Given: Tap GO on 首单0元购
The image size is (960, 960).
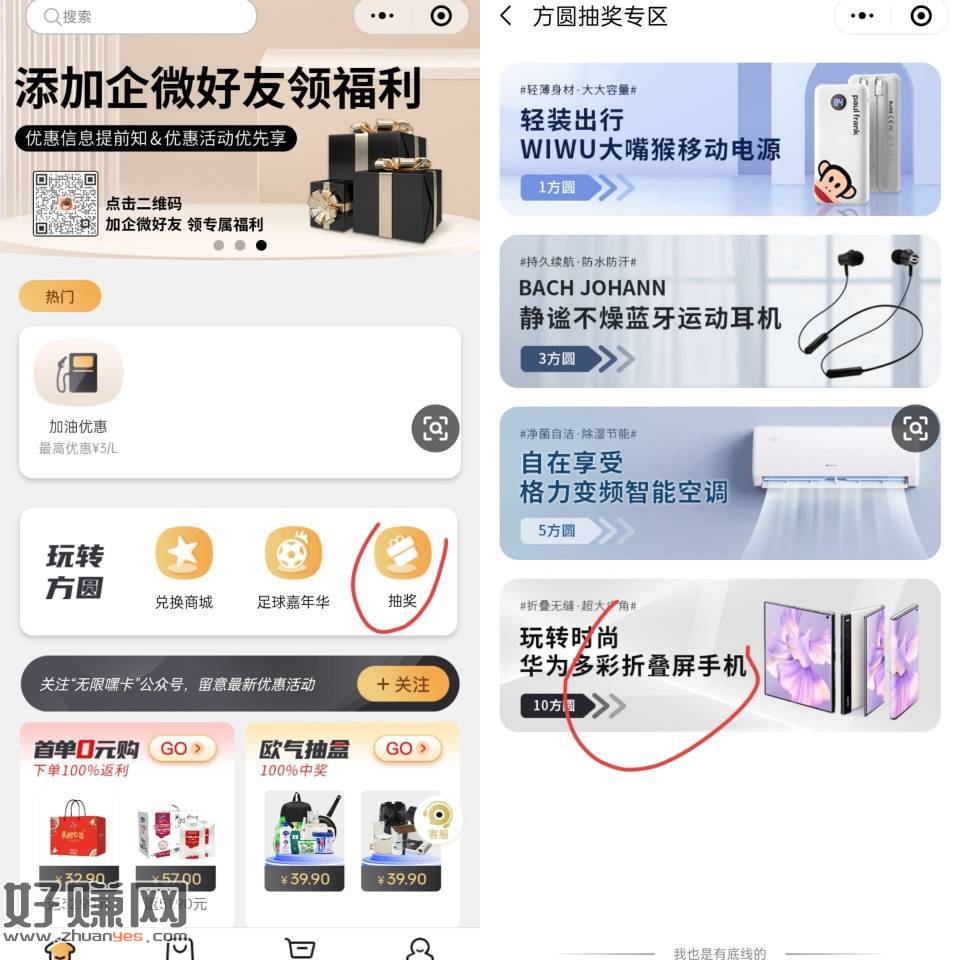Looking at the screenshot, I should (x=181, y=748).
